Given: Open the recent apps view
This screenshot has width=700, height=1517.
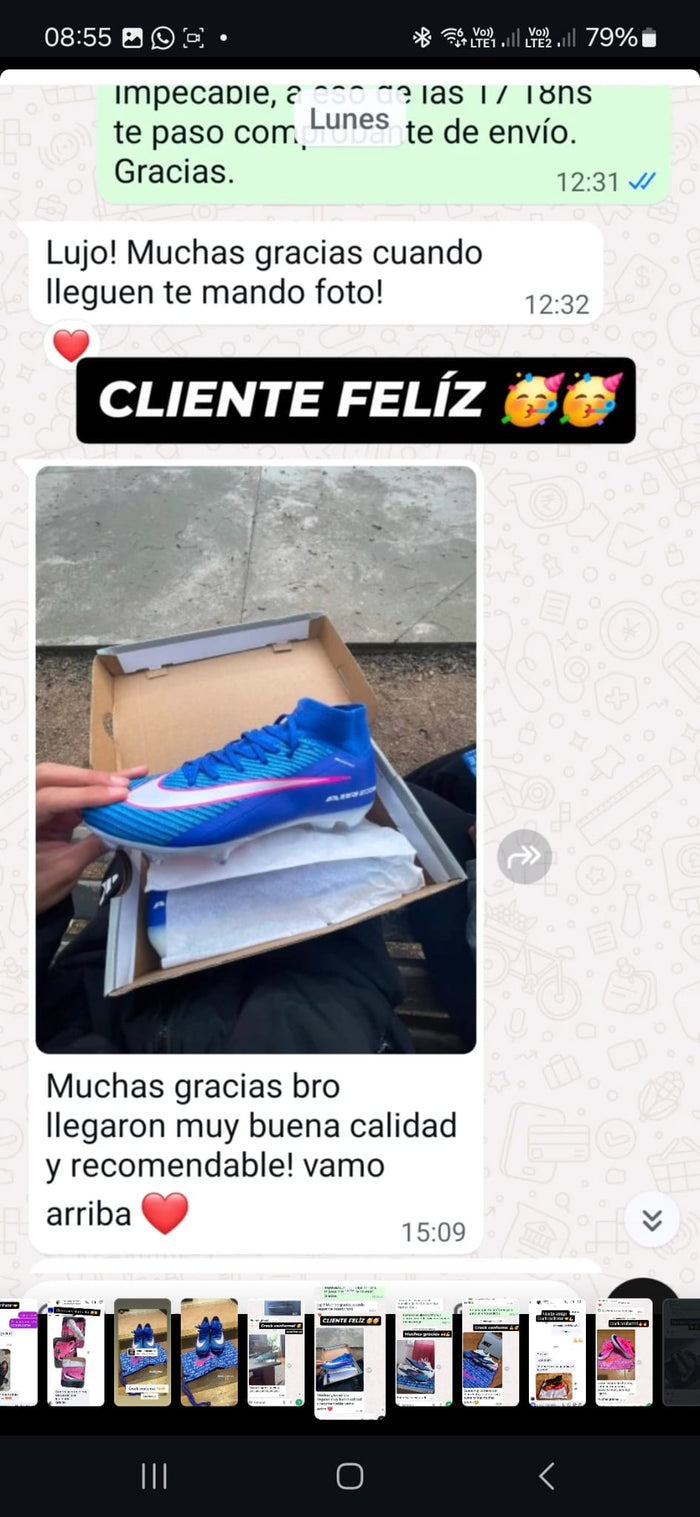Looking at the screenshot, I should 154,1475.
